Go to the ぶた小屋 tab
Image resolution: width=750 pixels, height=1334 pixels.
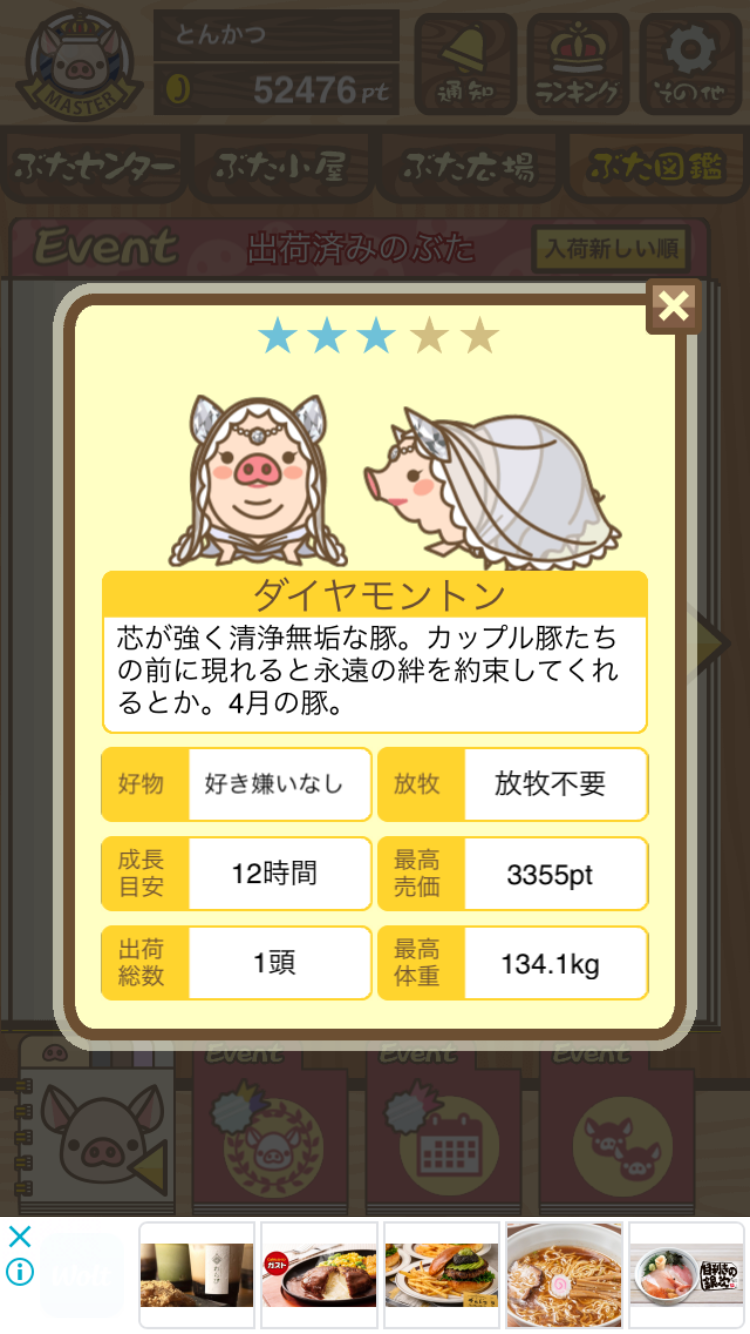pyautogui.click(x=281, y=167)
